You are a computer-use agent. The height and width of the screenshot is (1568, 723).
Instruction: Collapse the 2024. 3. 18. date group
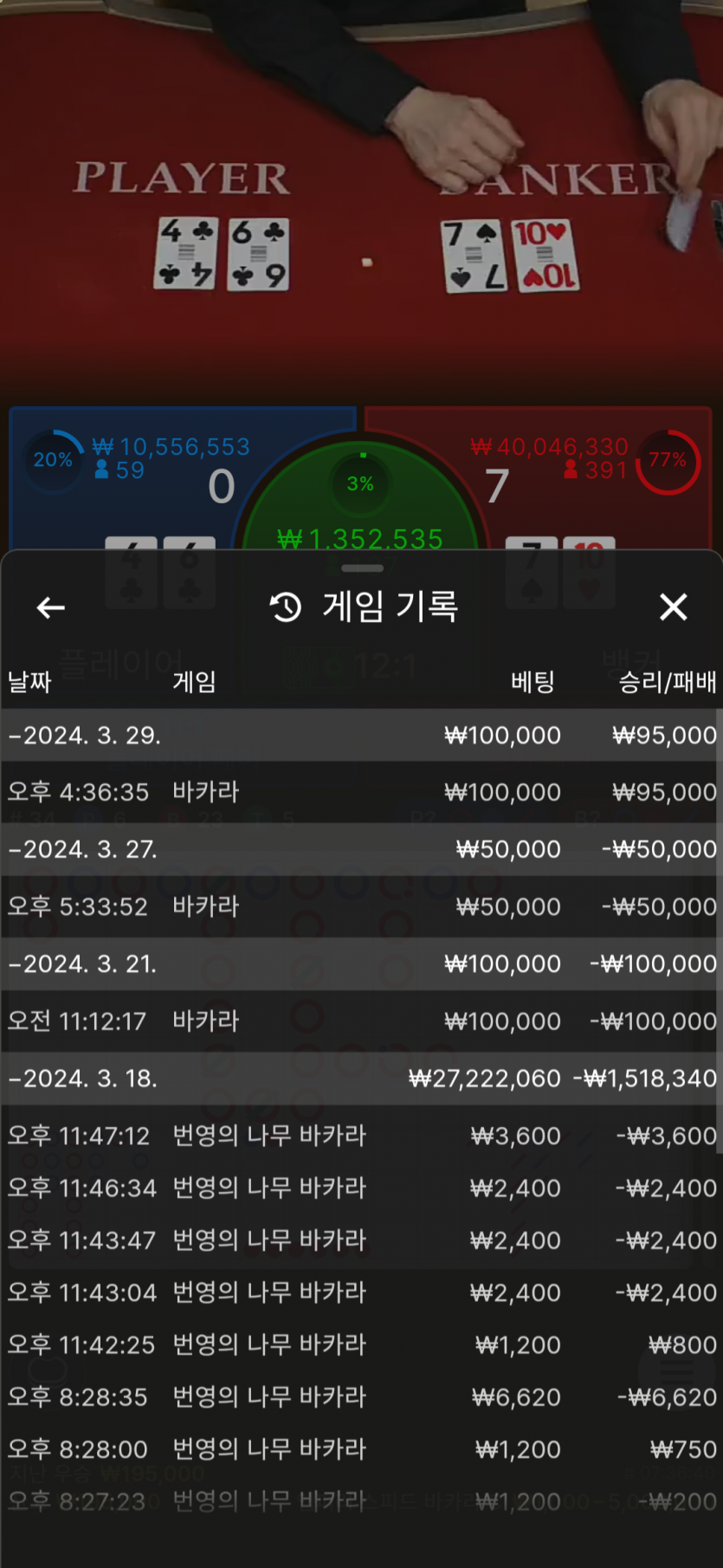pyautogui.click(x=83, y=1078)
